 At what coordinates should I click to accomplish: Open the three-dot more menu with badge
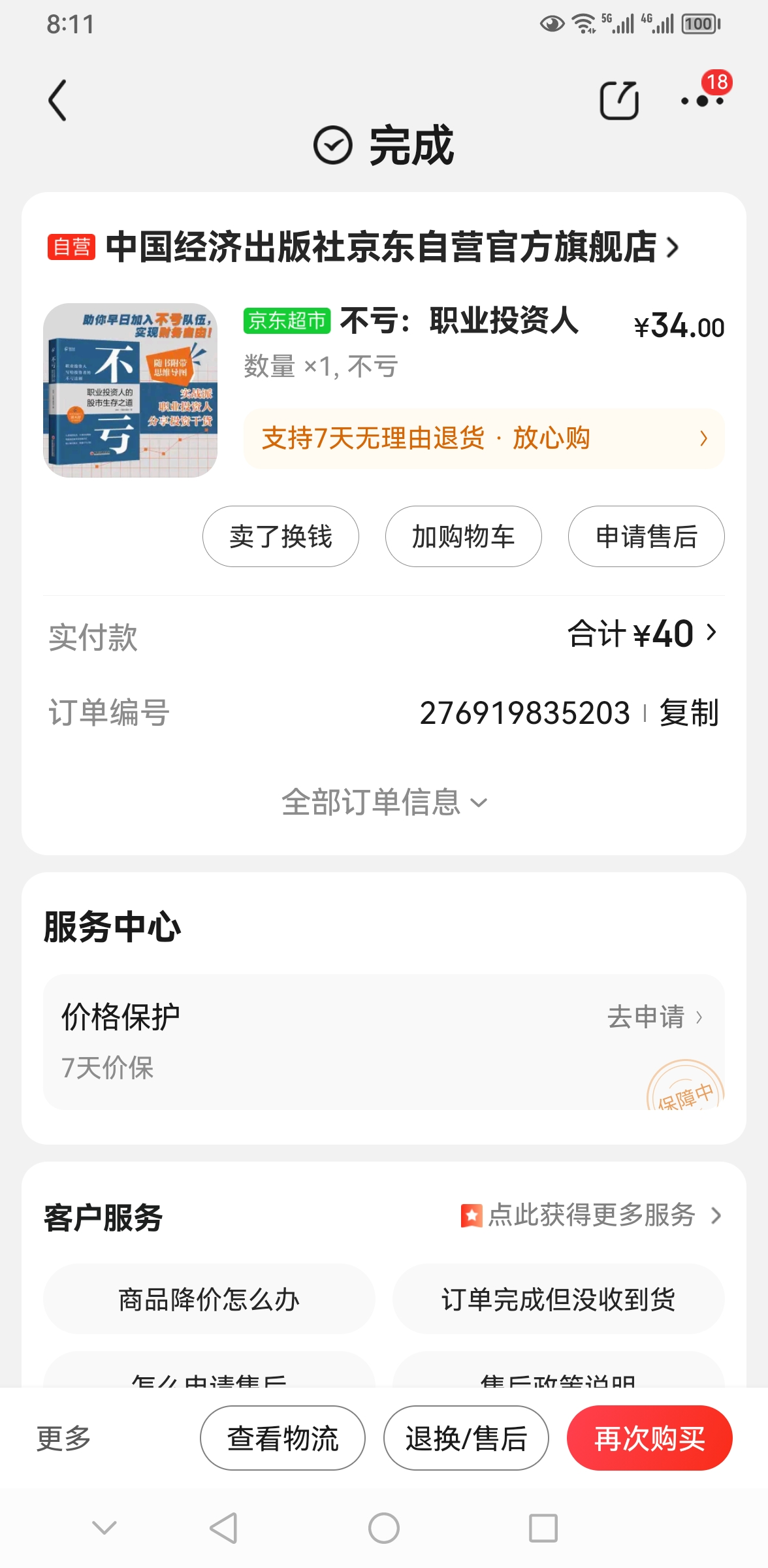point(703,101)
